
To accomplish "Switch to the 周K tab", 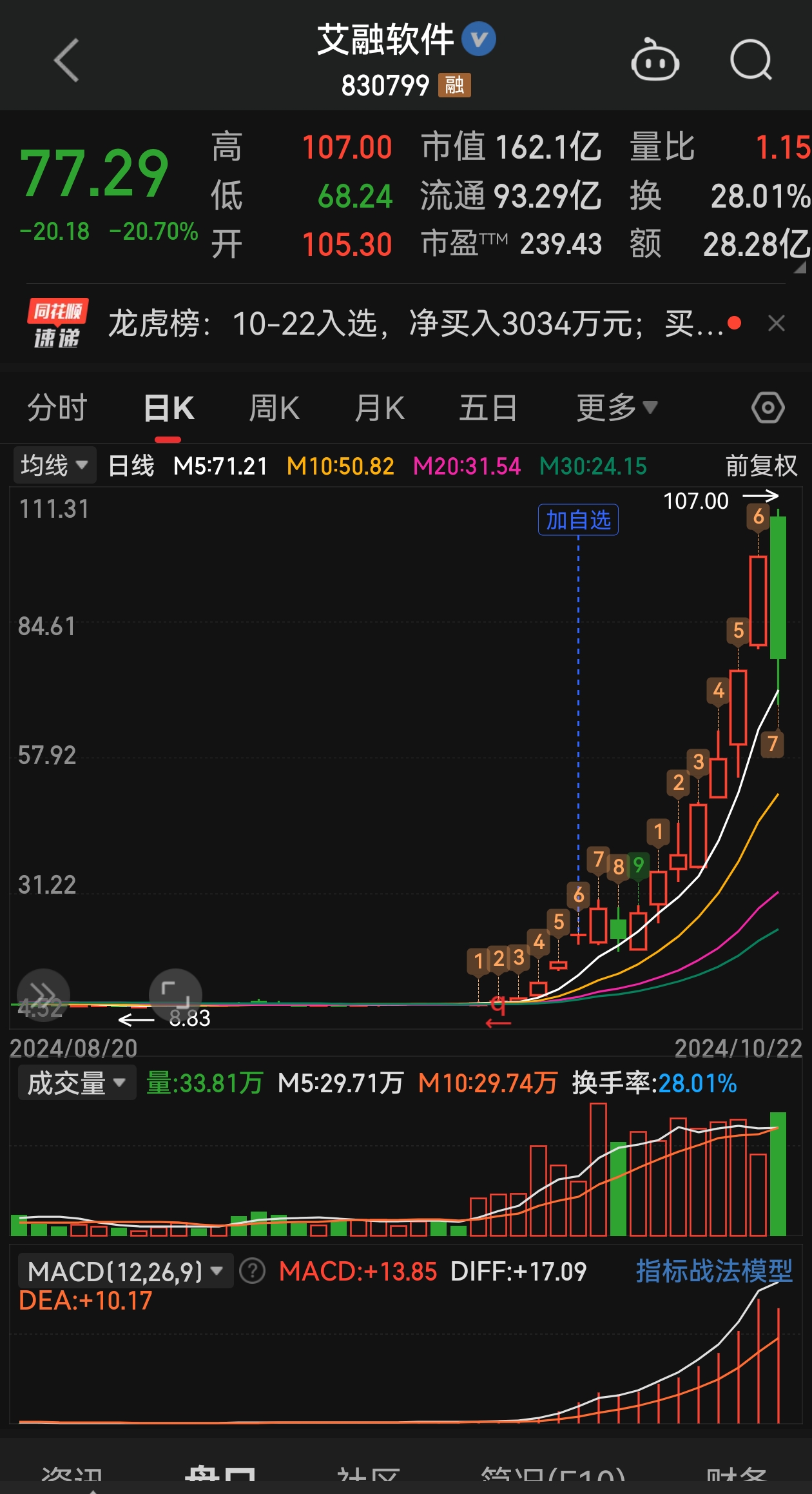I will [274, 408].
